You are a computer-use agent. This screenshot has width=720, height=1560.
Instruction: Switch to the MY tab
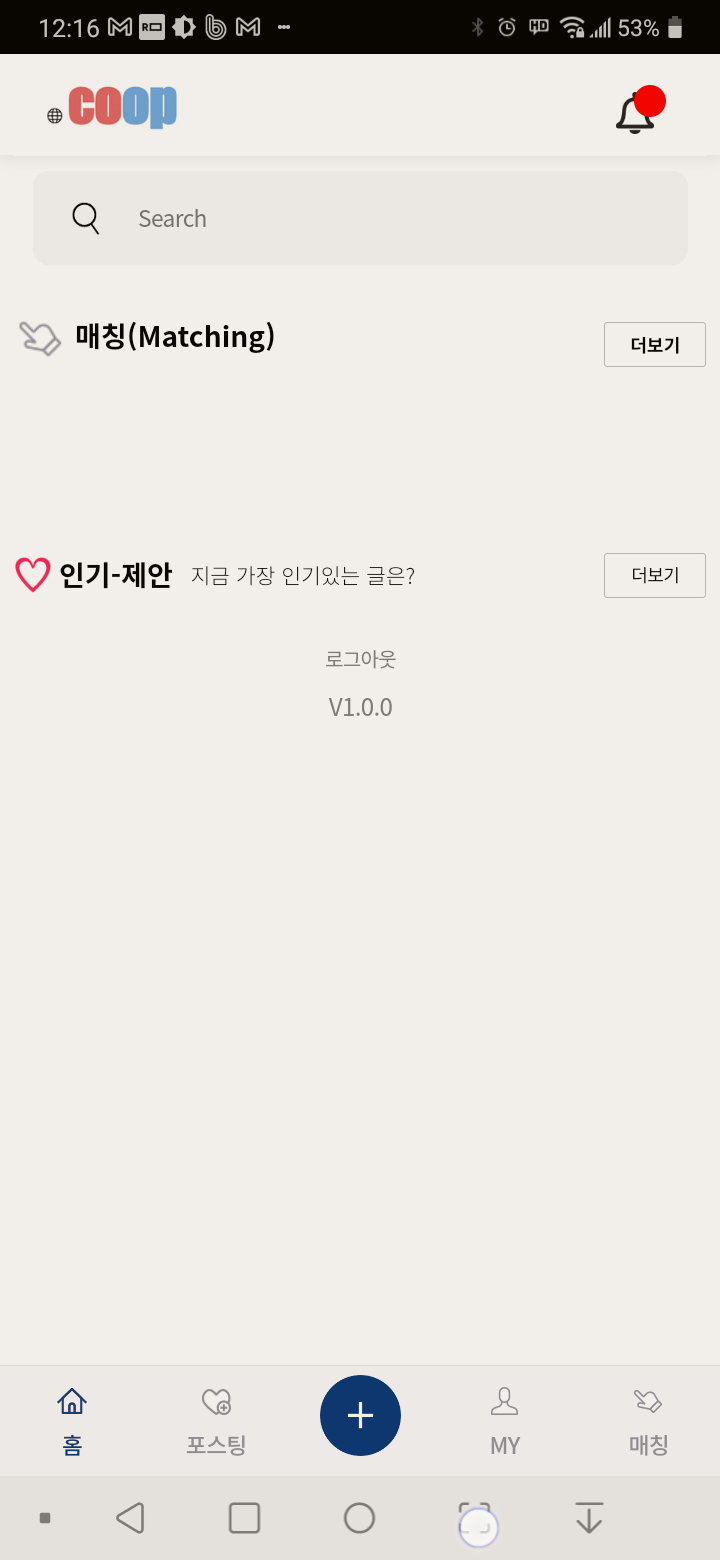[505, 1420]
